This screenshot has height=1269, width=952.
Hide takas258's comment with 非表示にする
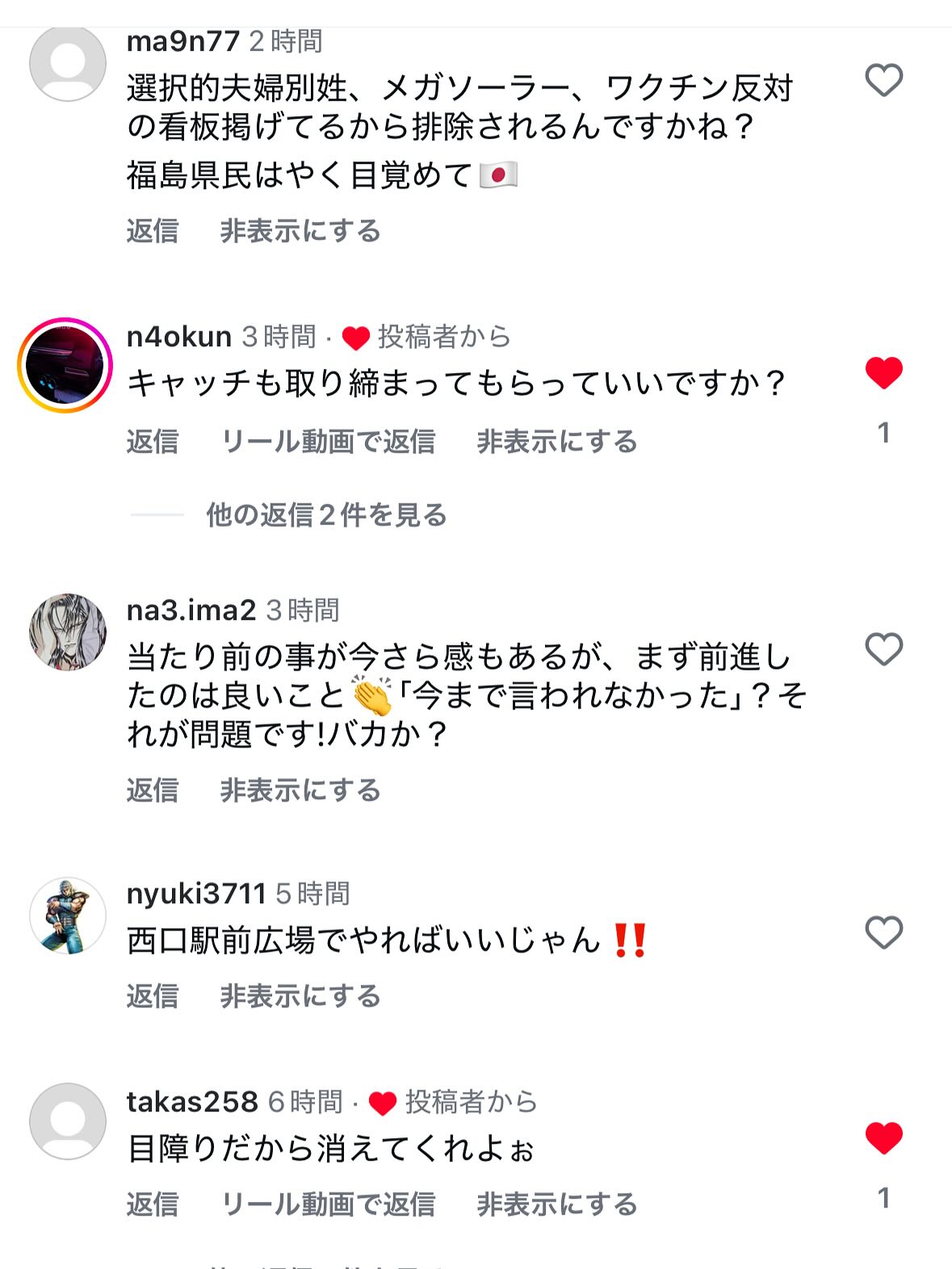tap(556, 1204)
